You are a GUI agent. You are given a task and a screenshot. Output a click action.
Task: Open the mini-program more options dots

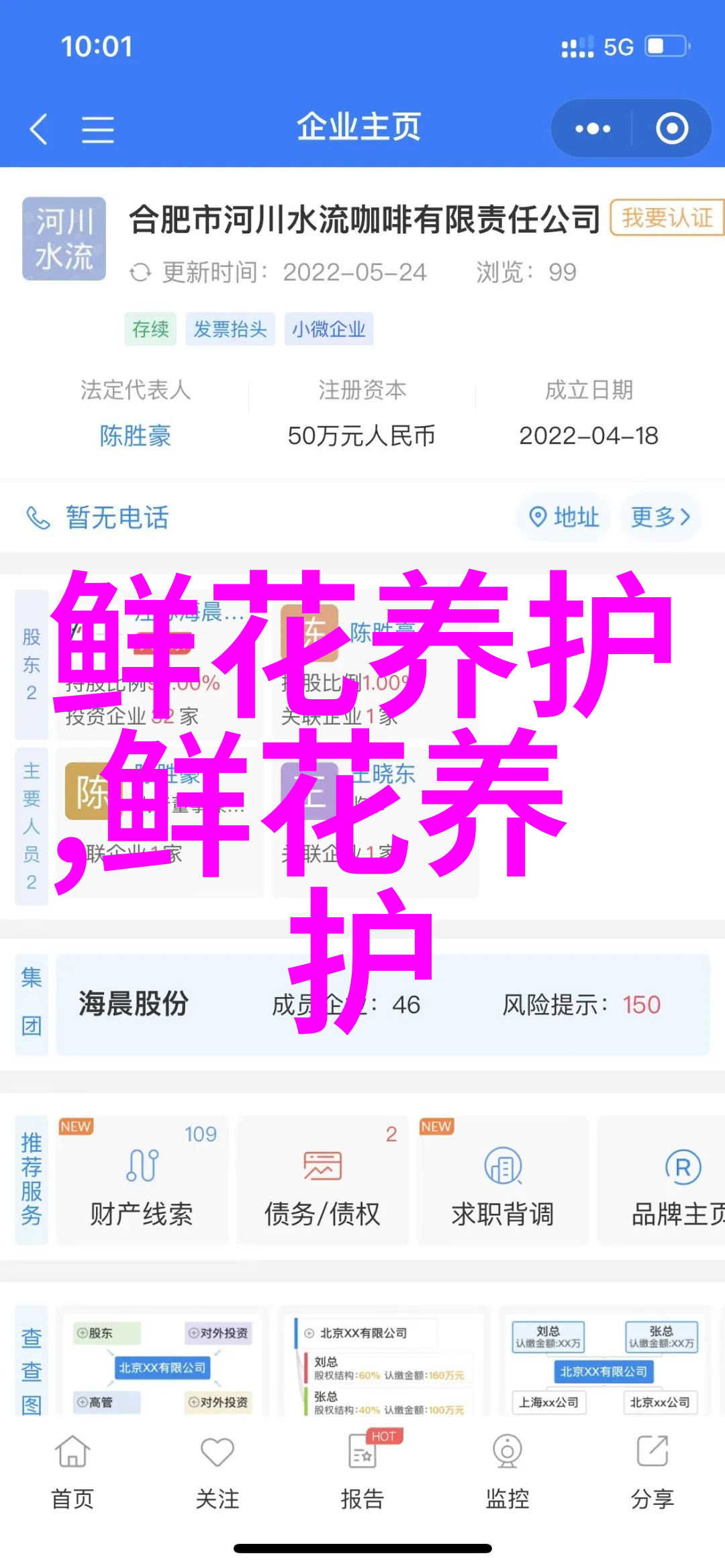tap(592, 128)
